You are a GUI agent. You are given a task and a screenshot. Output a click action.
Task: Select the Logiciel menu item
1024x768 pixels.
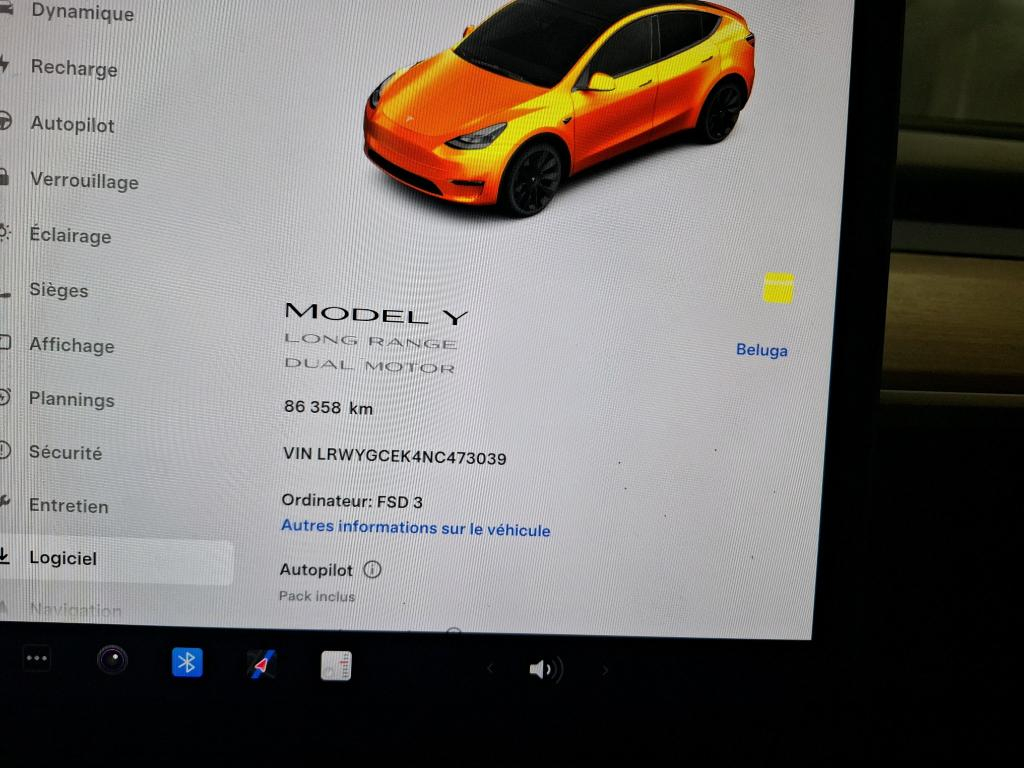tap(63, 558)
